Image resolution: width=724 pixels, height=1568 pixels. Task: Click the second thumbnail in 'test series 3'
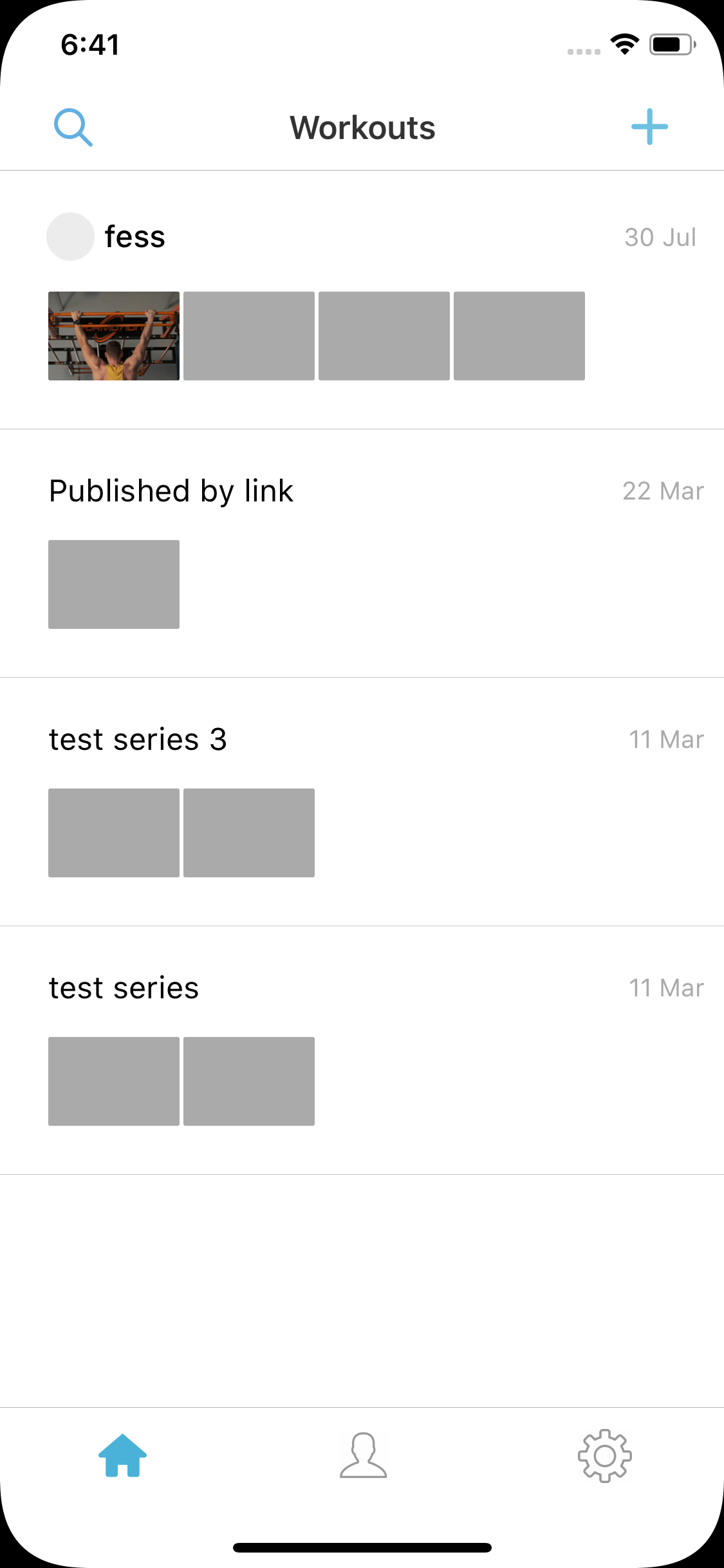point(249,833)
